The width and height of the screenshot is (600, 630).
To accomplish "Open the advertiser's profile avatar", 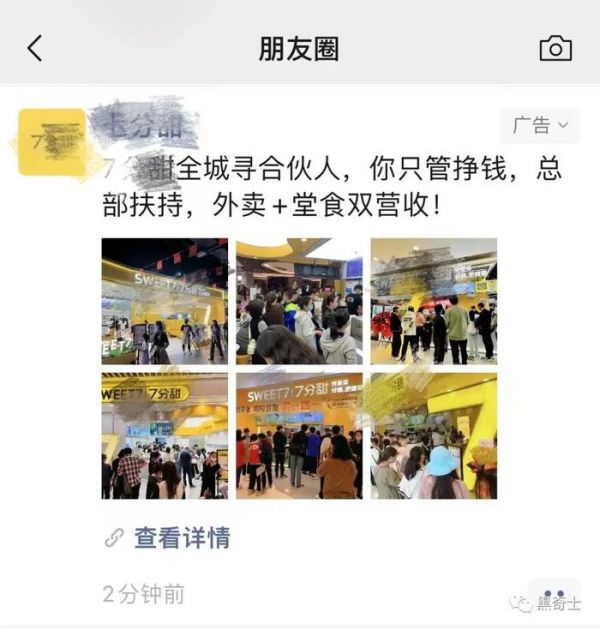I will (x=52, y=142).
